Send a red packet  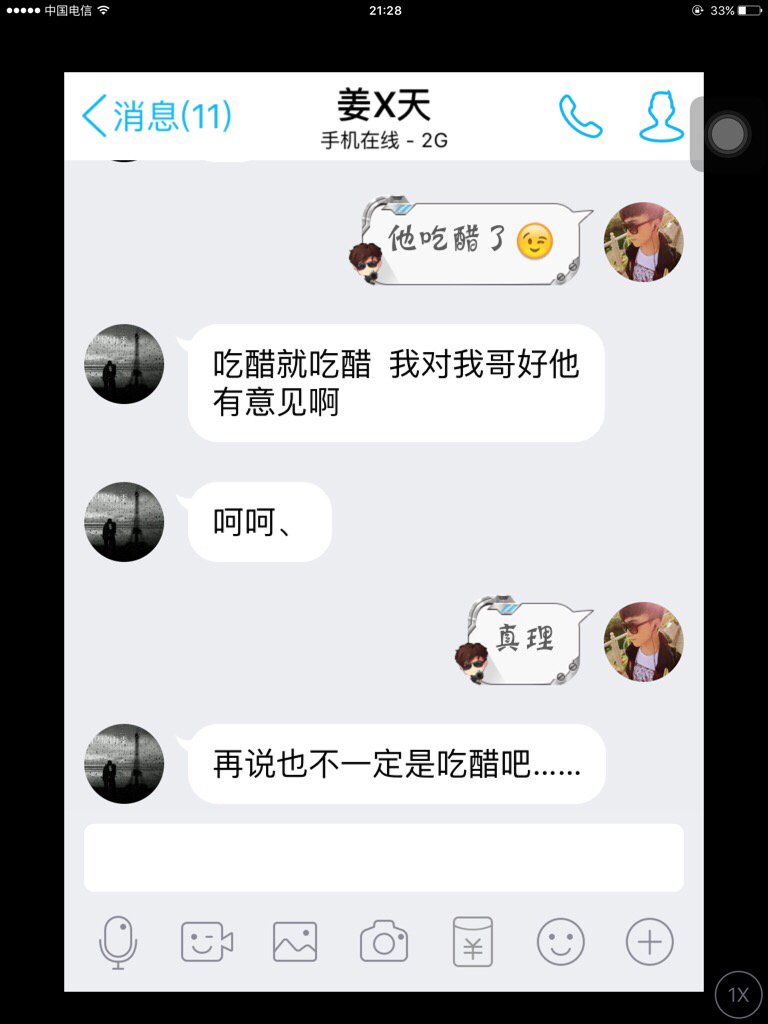coord(473,942)
